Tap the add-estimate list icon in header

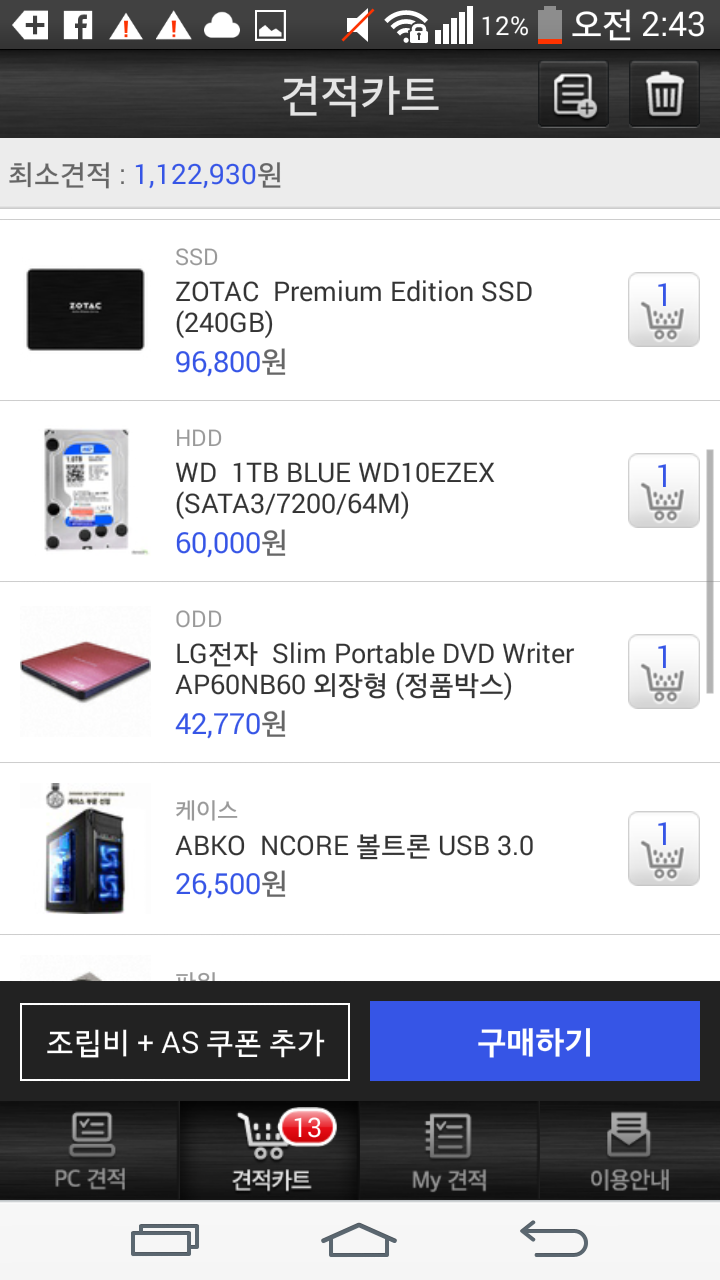(574, 95)
